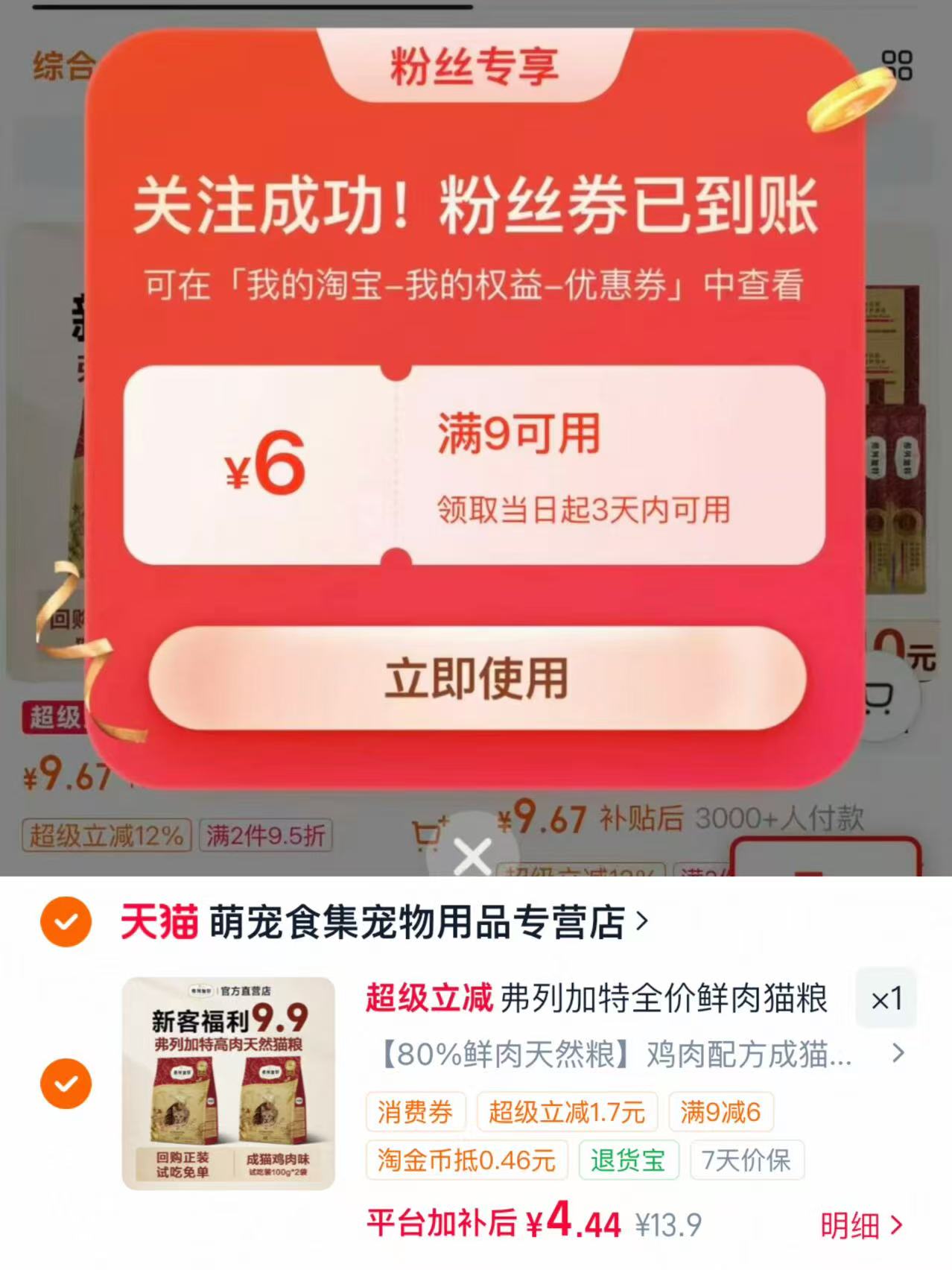Viewport: 952px width, 1270px height.
Task: Open the 综合 sorting tab
Action: [64, 66]
